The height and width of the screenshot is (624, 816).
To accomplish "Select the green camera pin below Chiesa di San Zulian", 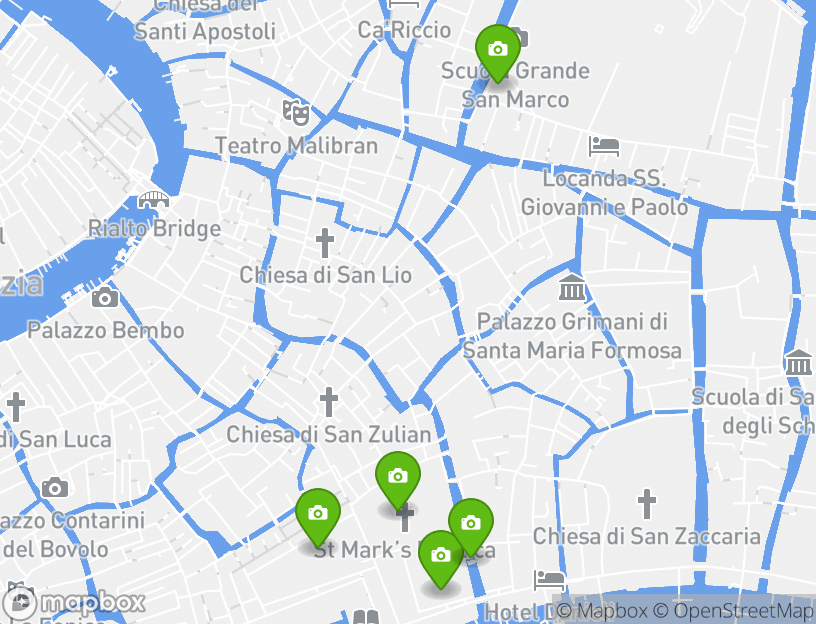I will click(x=397, y=477).
